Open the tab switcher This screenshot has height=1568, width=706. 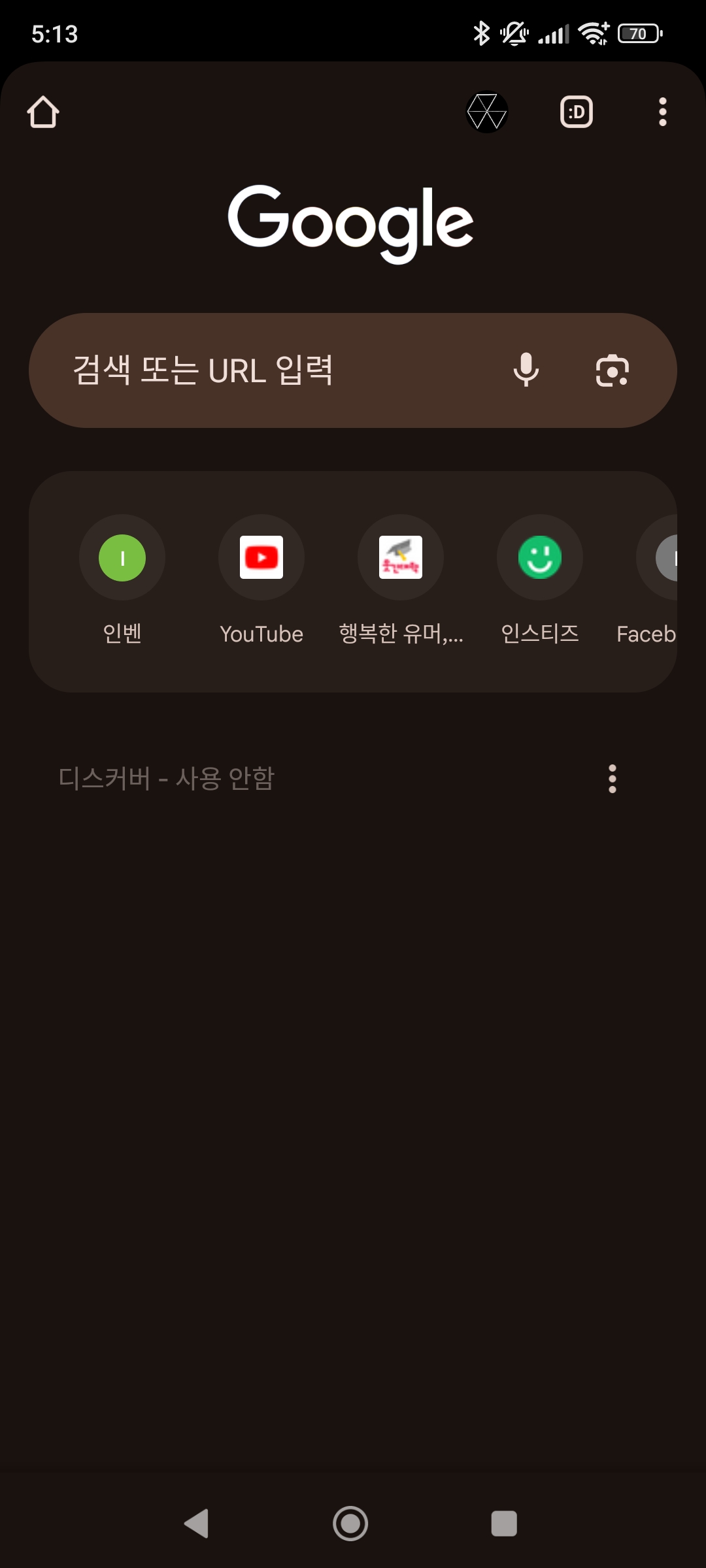[576, 112]
